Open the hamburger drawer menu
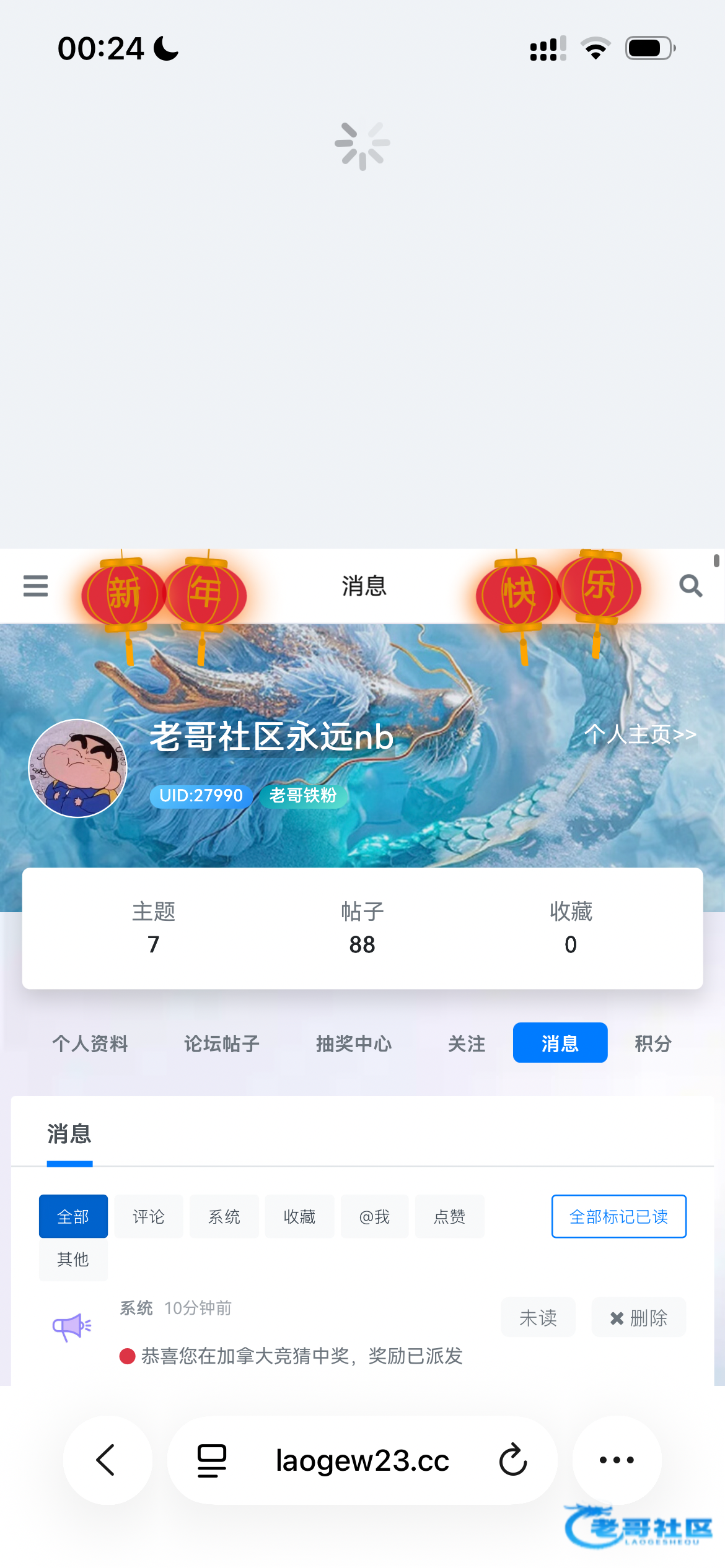The image size is (725, 1568). pos(35,586)
